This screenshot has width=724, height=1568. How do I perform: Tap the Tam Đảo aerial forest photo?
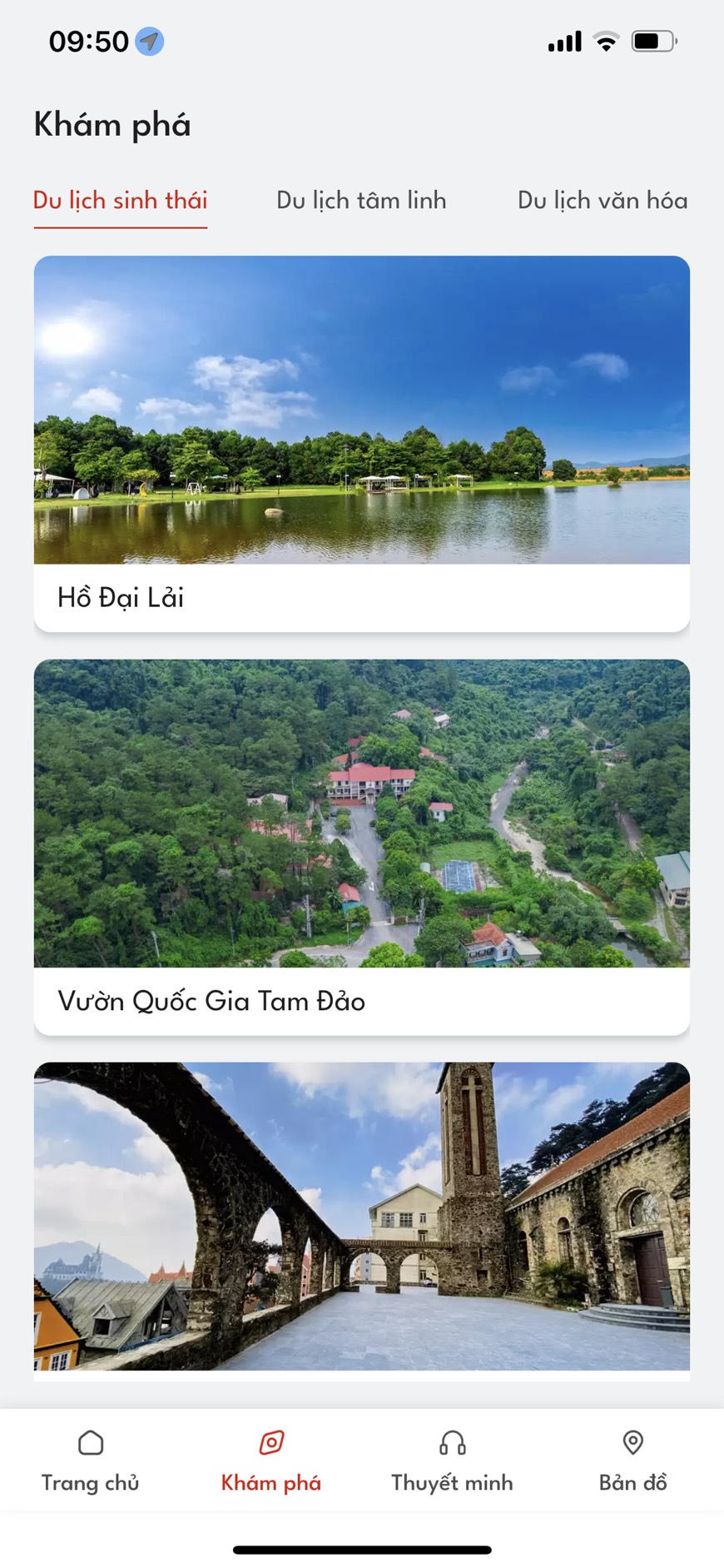tap(362, 812)
